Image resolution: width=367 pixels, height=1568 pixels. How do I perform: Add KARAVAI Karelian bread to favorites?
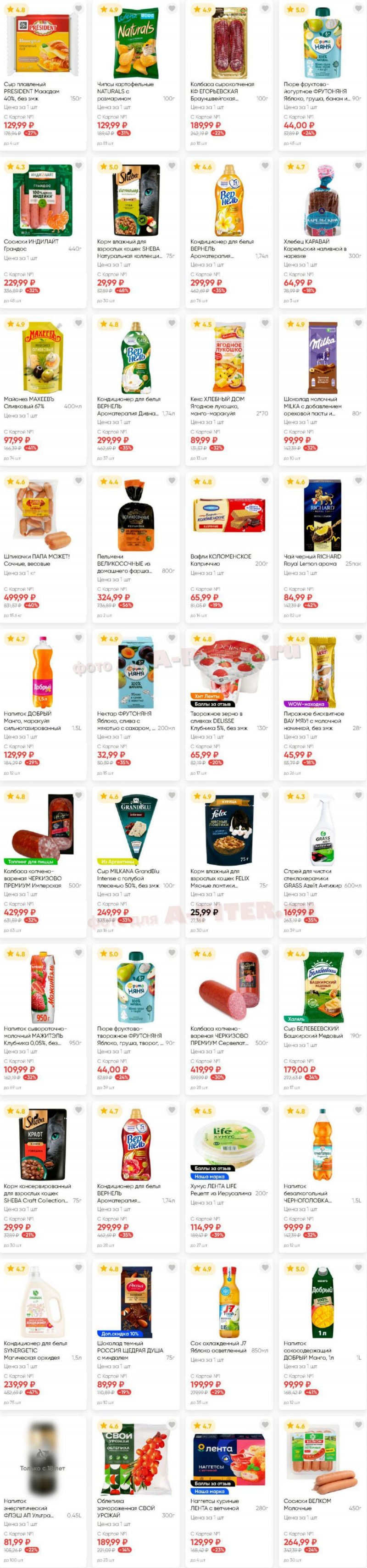pos(358,166)
